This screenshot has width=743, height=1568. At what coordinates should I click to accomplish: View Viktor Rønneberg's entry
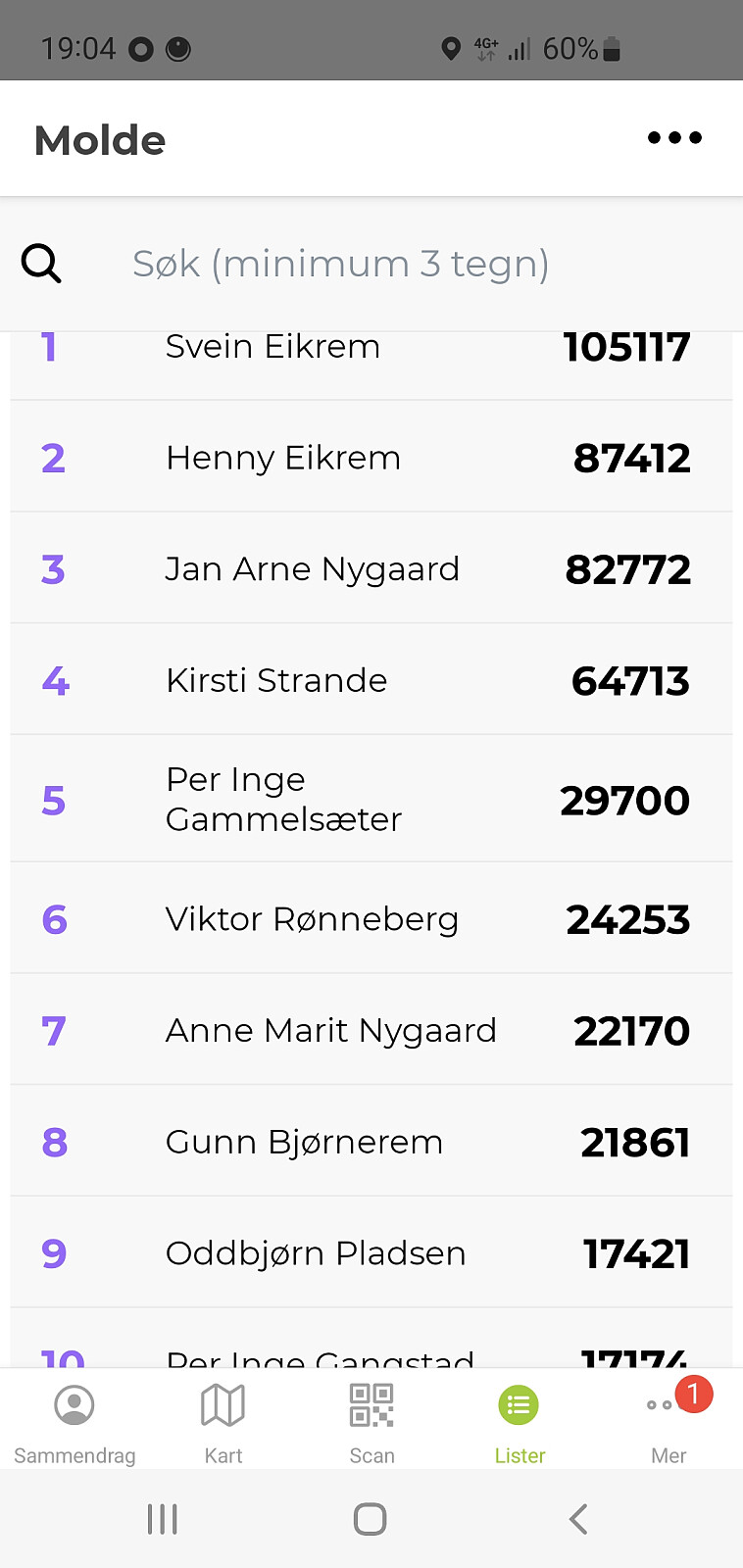point(371,919)
